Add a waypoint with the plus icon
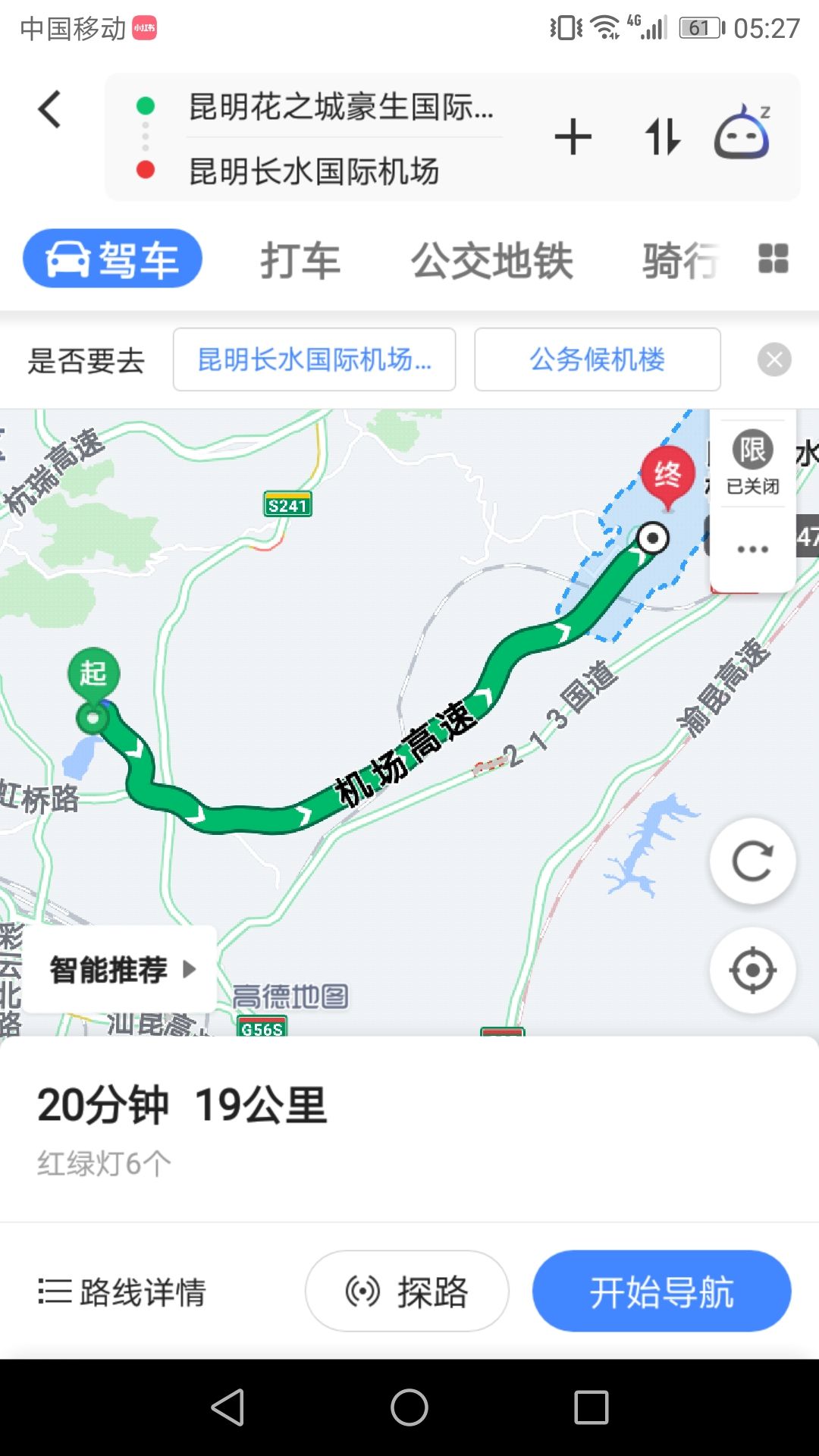Screen dimensions: 819x1456 (x=573, y=137)
